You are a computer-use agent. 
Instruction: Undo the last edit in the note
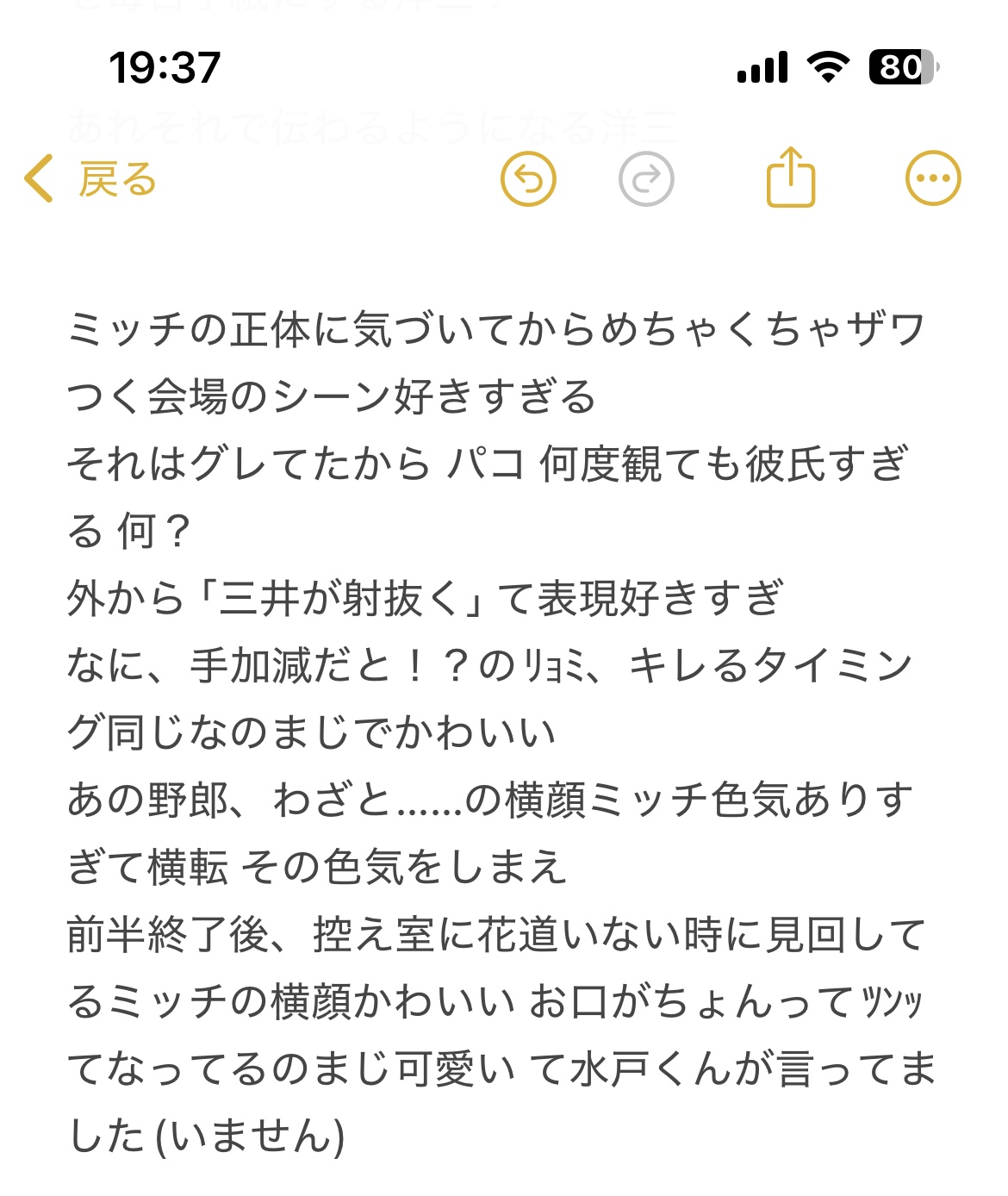click(528, 179)
